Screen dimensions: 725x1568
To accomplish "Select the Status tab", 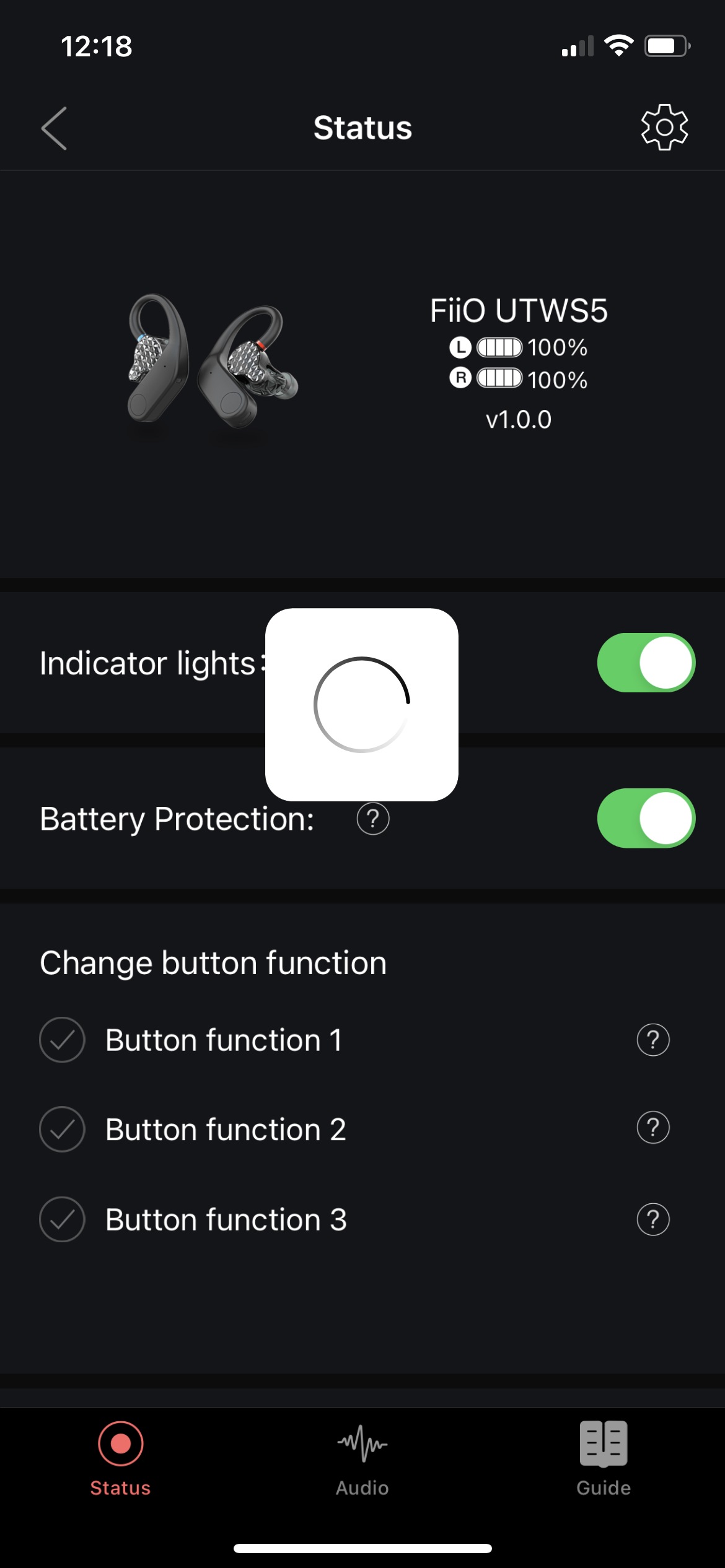I will [x=121, y=1458].
